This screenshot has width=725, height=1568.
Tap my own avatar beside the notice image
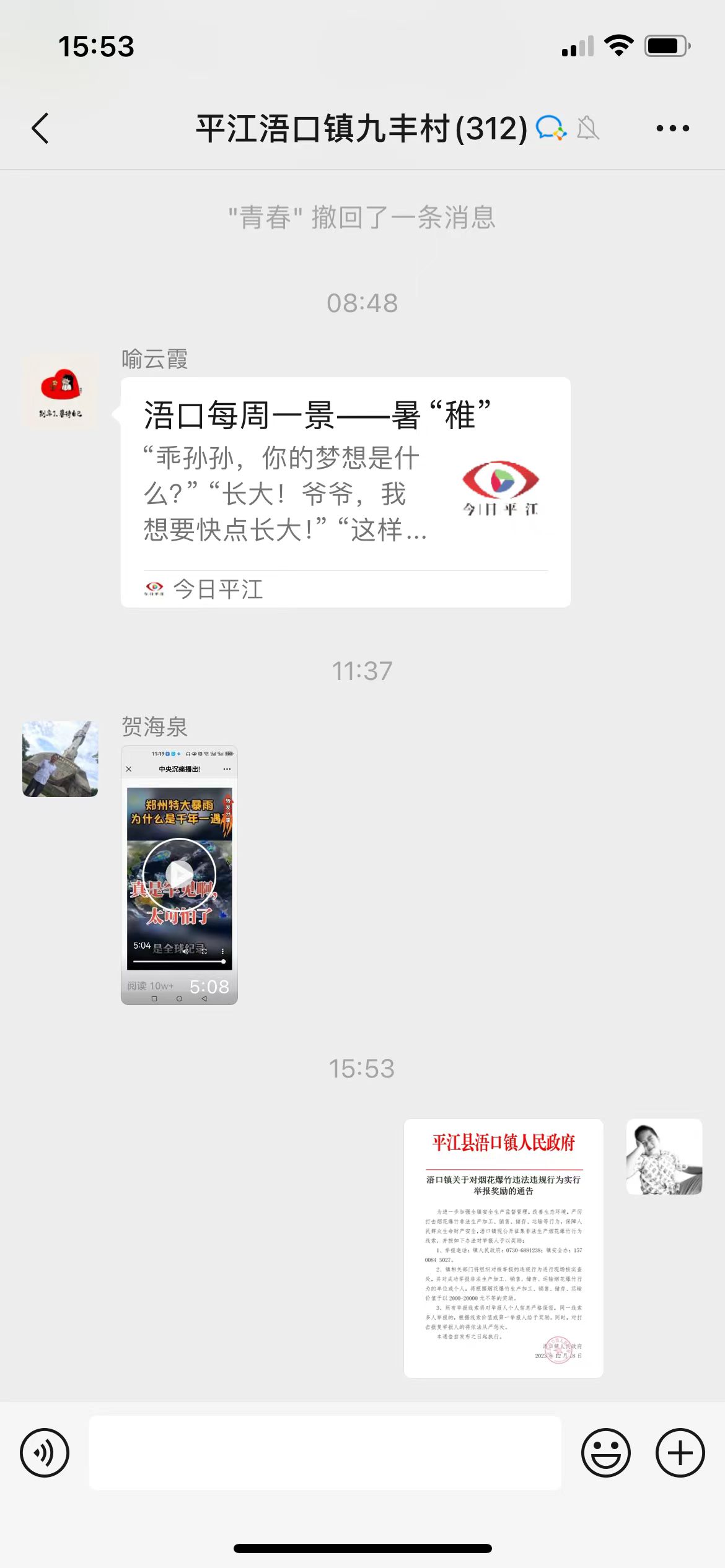(x=664, y=1156)
